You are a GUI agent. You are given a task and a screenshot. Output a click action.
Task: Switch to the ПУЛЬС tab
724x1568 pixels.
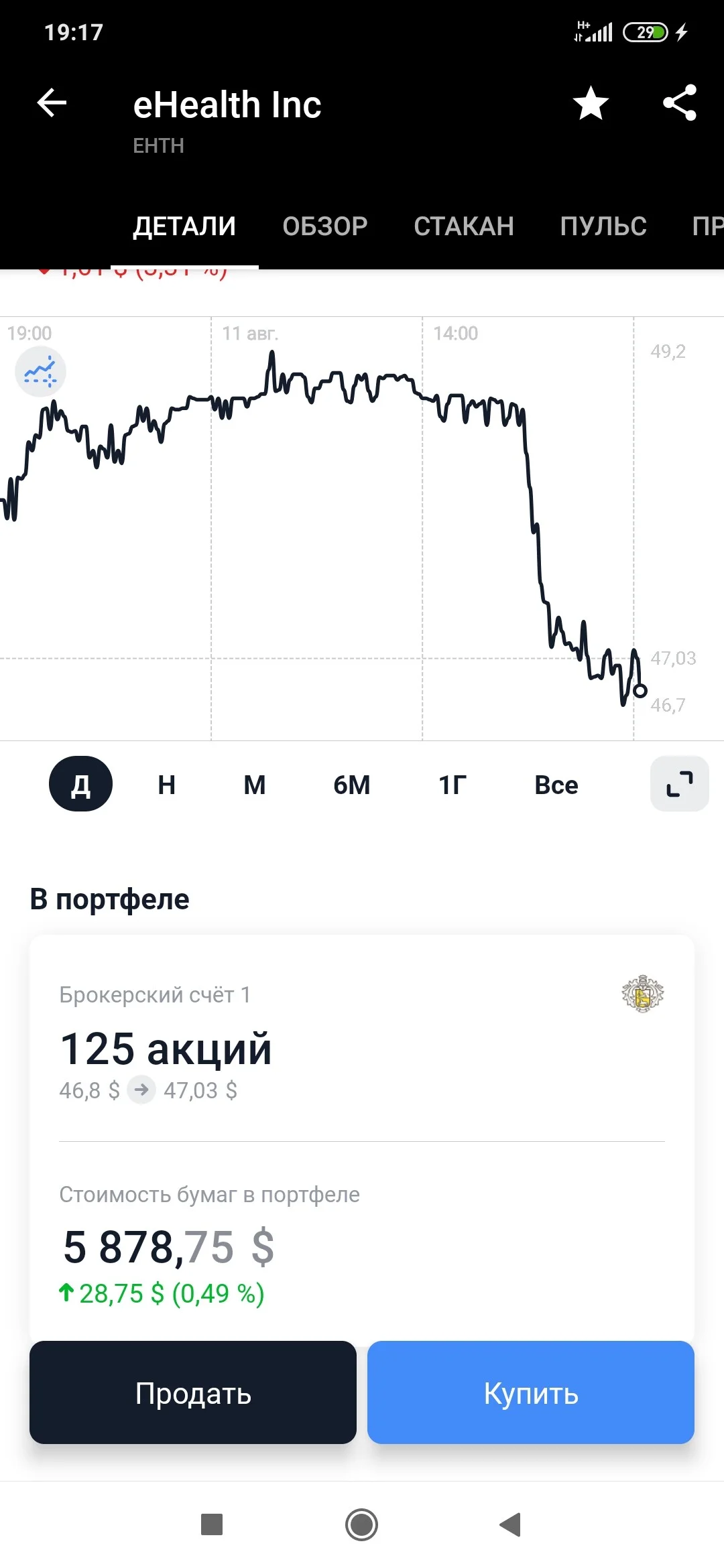point(603,226)
